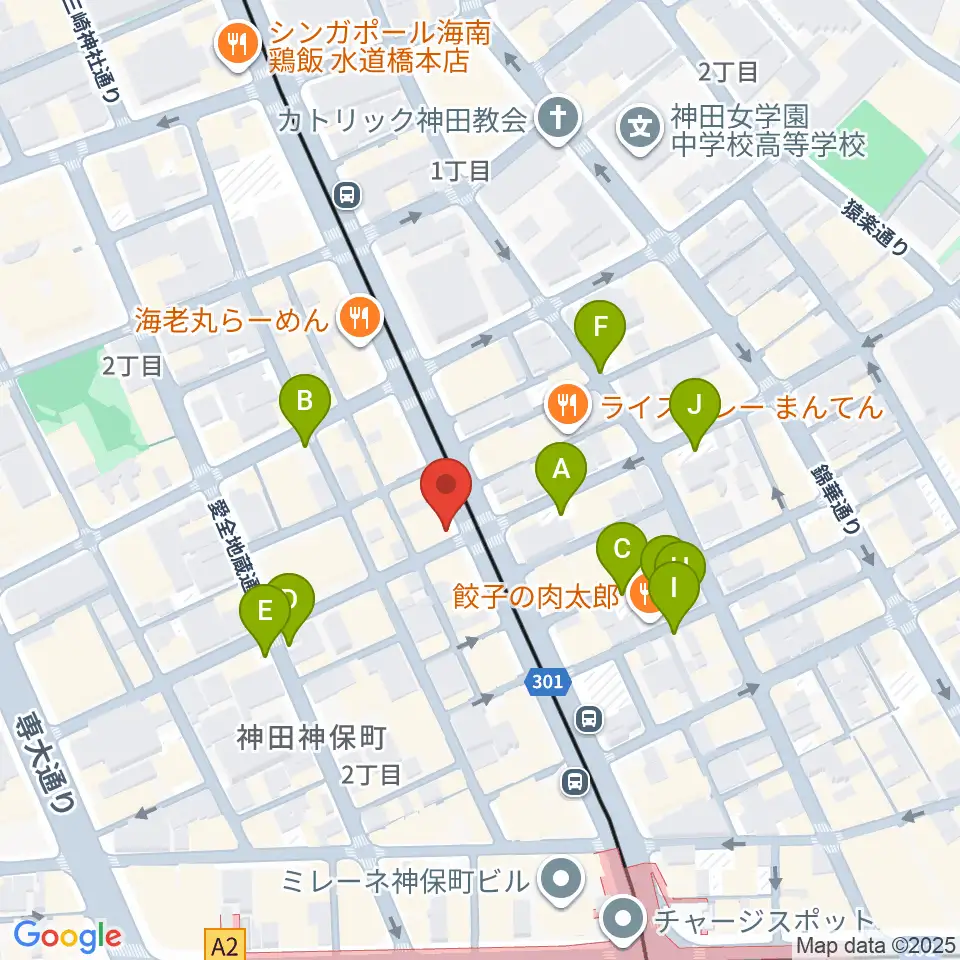Open the ライスカレー まんてん restaurant pin

[568, 406]
